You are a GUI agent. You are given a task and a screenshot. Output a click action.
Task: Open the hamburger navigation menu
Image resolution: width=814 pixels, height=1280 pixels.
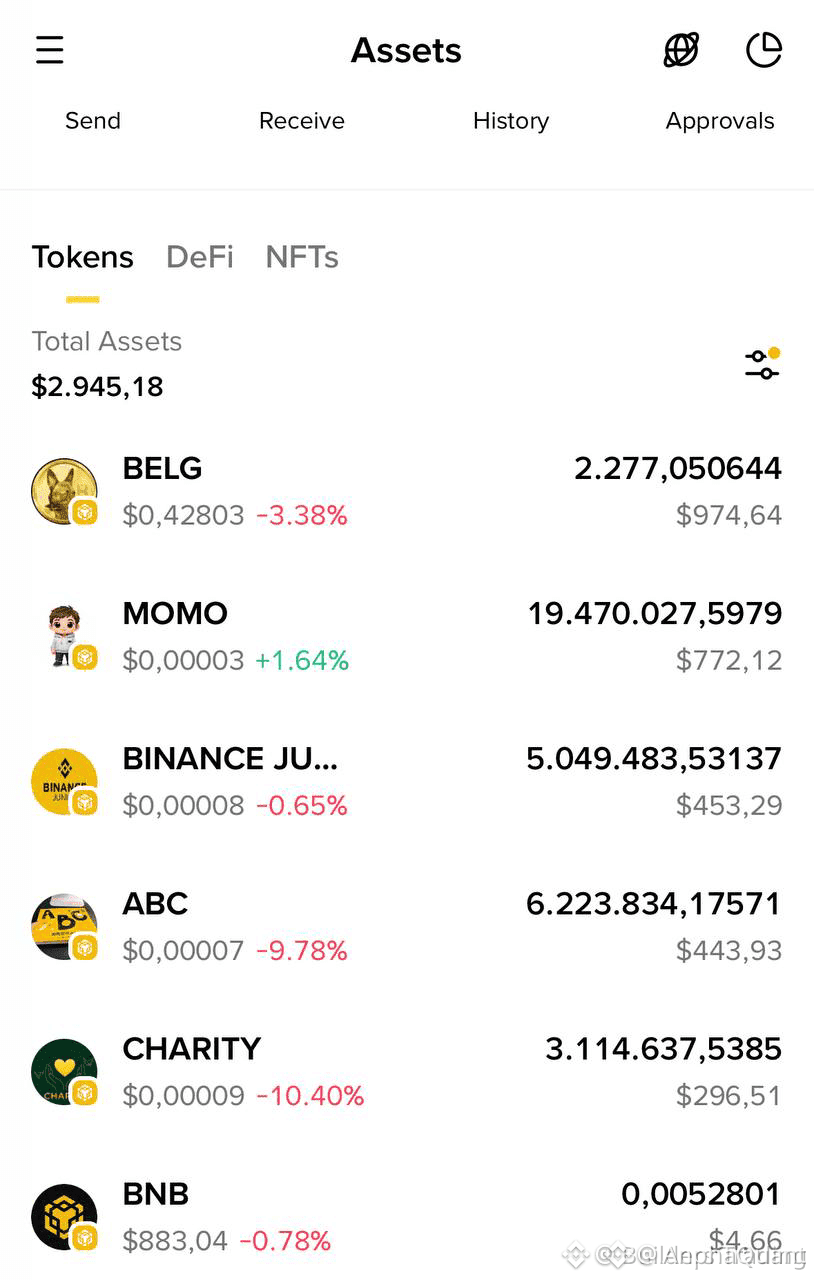(49, 50)
